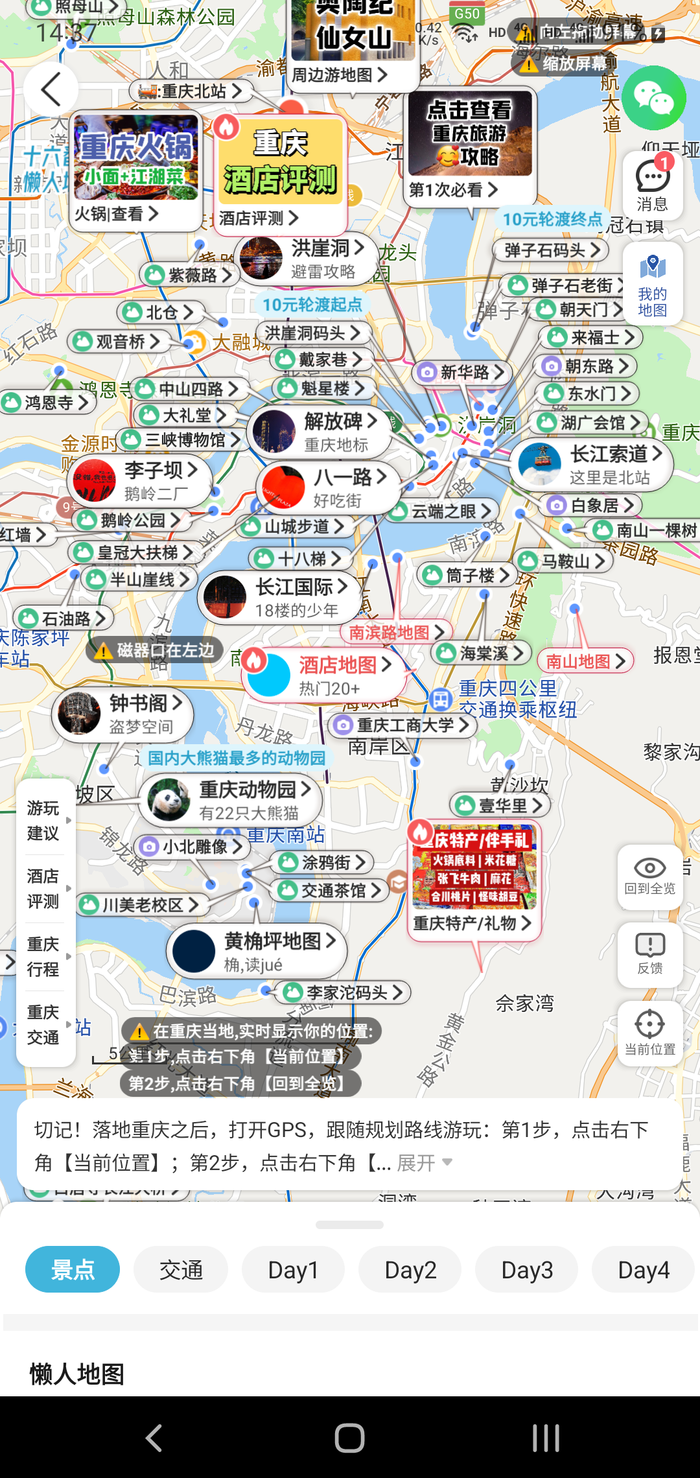Screen dimensions: 700x1478
Task: Switch to the 交通 tab
Action: point(181,1269)
